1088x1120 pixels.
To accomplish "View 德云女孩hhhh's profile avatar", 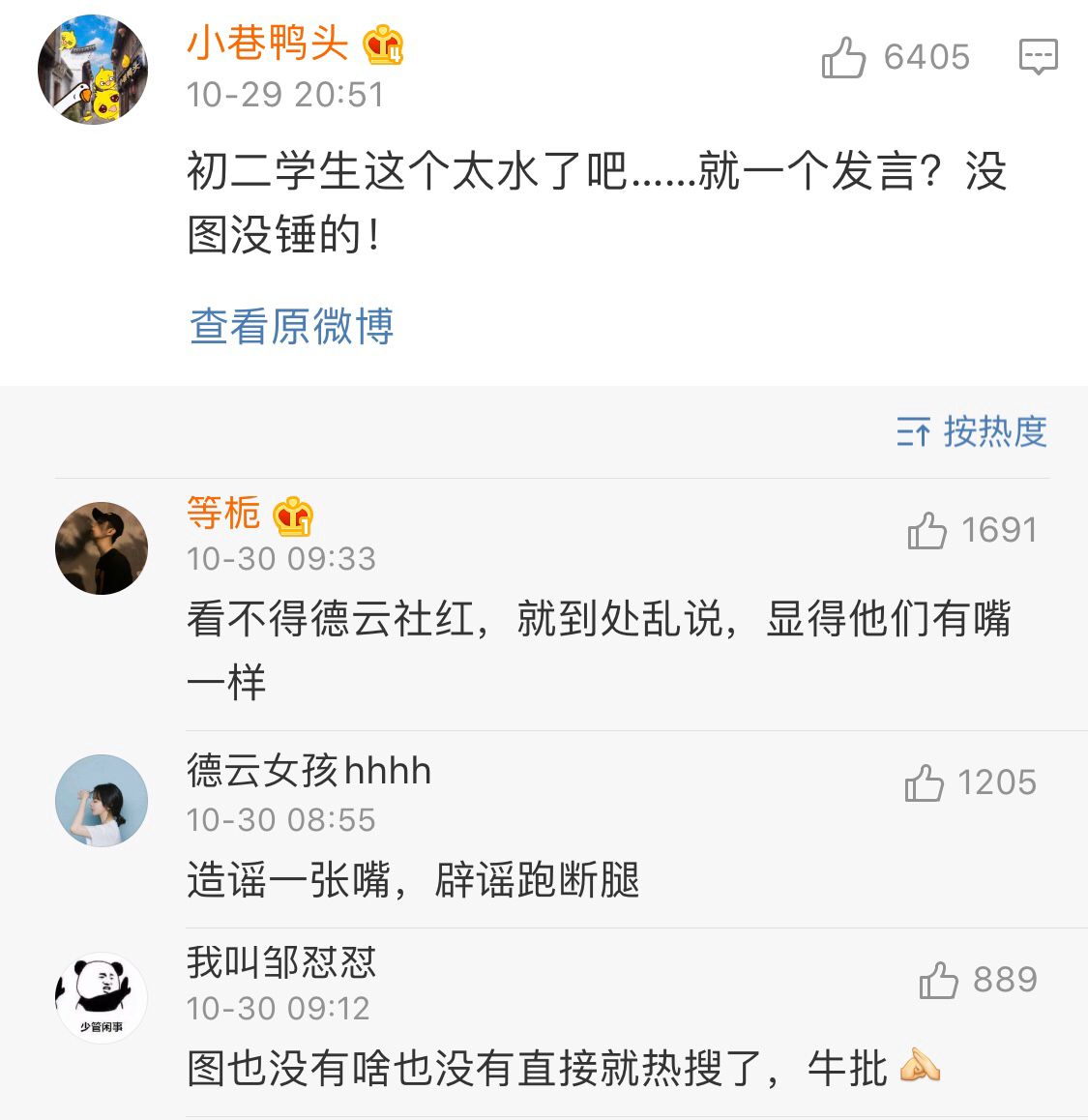I will click(x=102, y=801).
